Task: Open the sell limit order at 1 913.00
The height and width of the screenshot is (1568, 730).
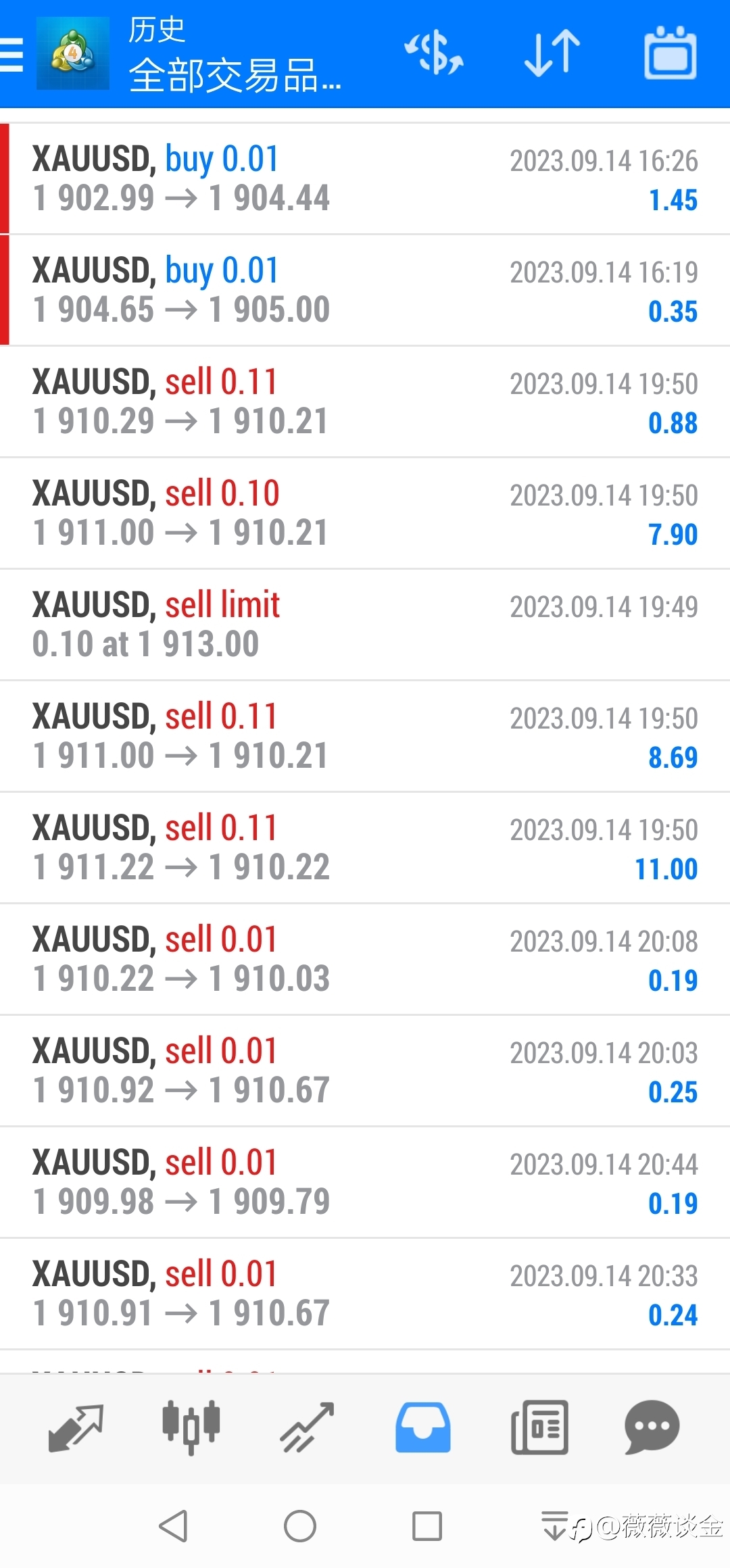Action: point(365,625)
